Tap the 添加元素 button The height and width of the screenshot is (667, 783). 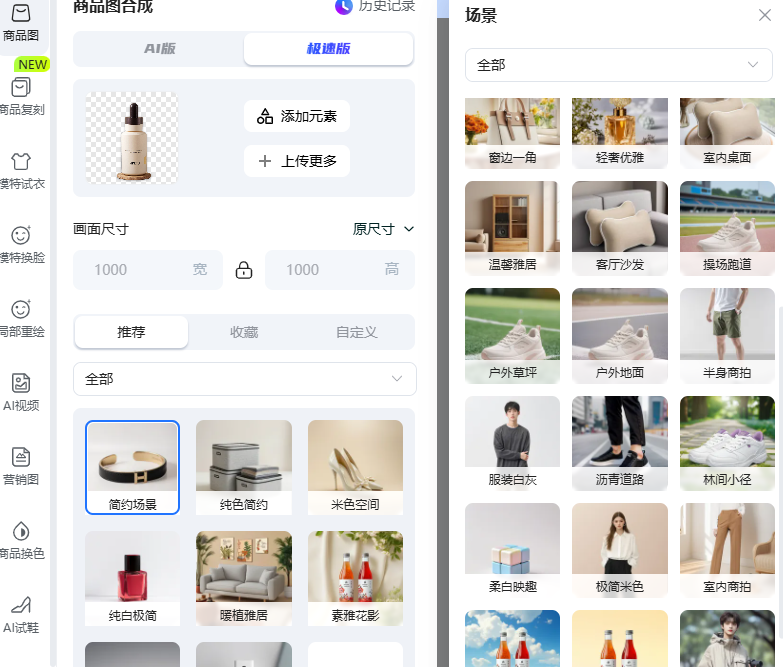pyautogui.click(x=297, y=116)
